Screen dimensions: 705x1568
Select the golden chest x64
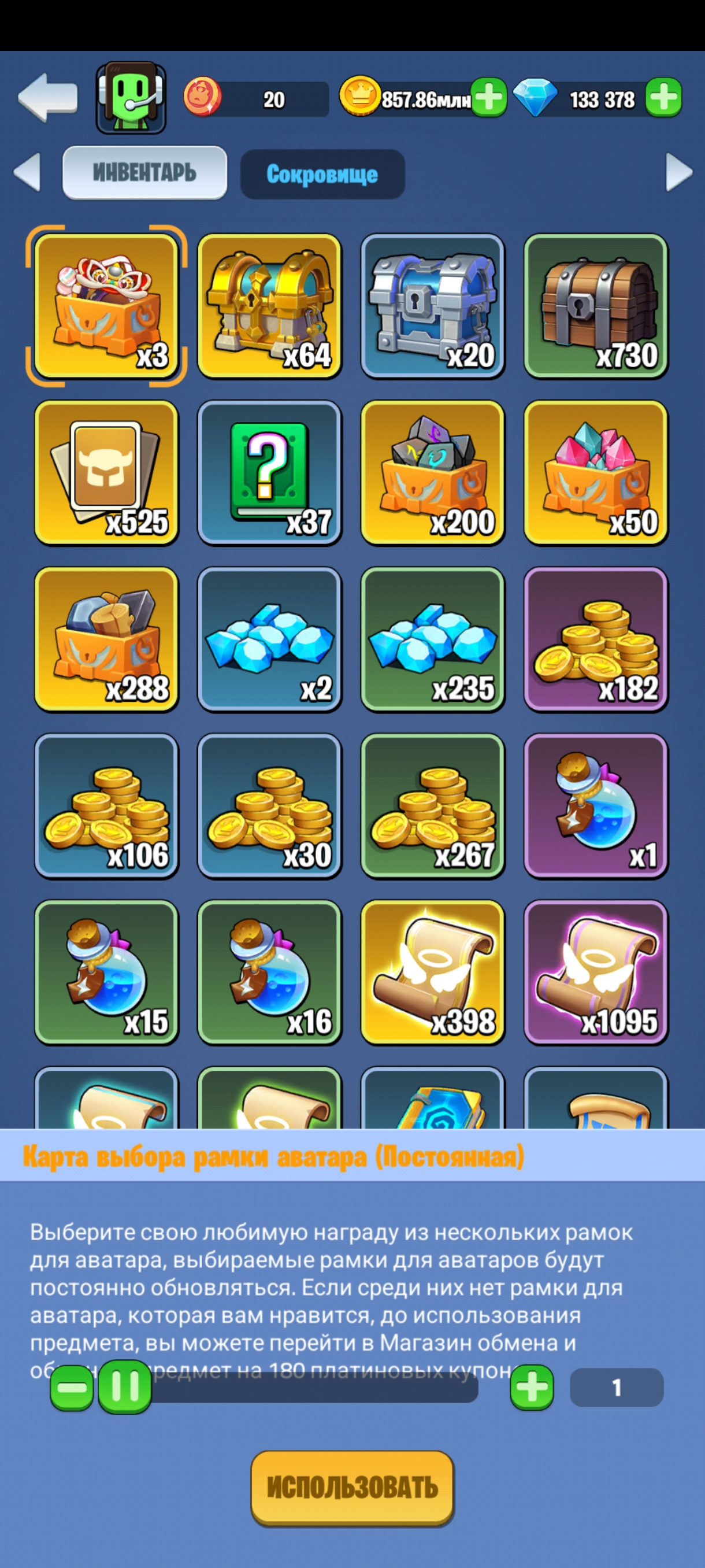tap(269, 306)
